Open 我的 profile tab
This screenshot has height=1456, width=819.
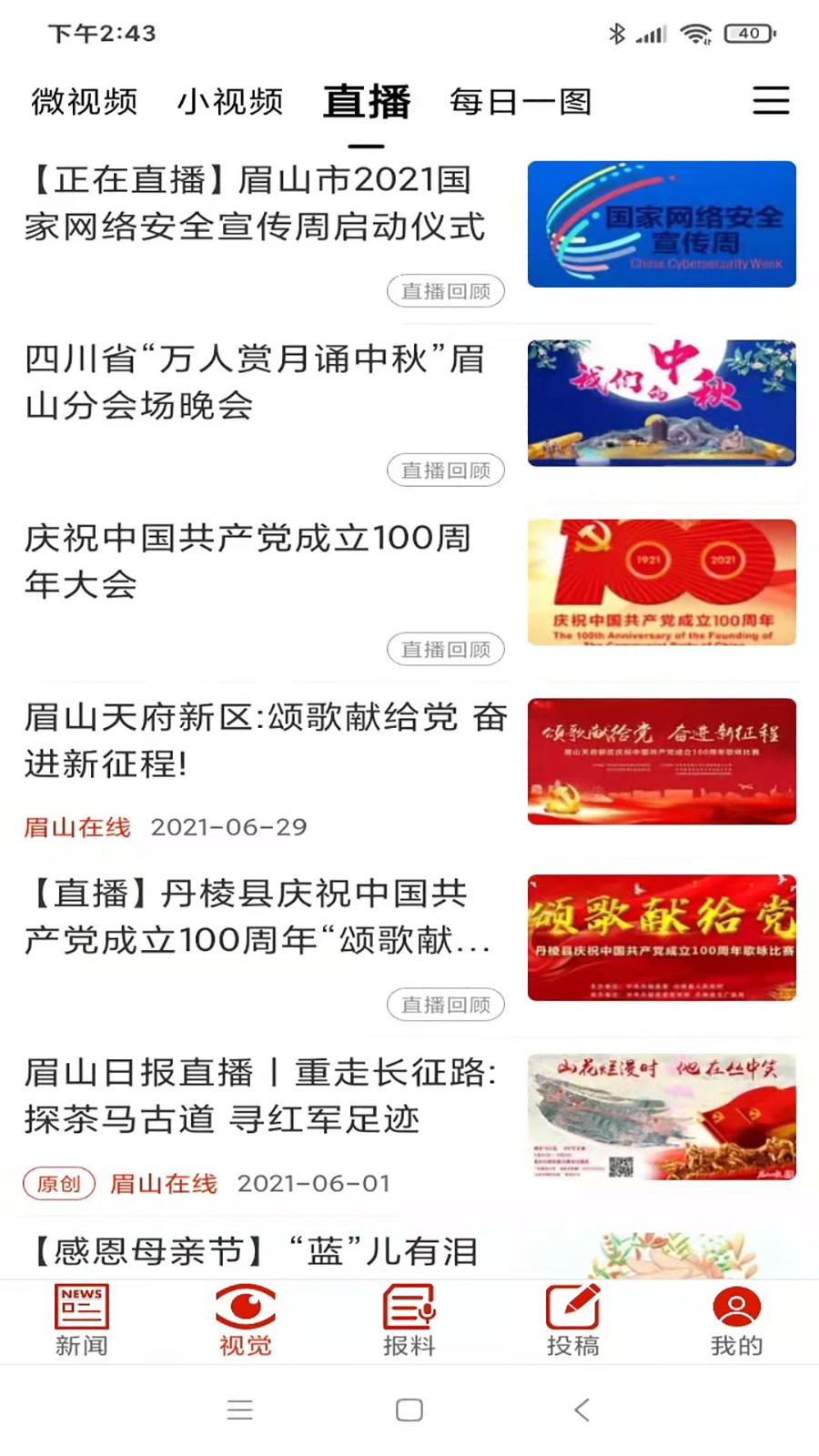pyautogui.click(x=736, y=1320)
